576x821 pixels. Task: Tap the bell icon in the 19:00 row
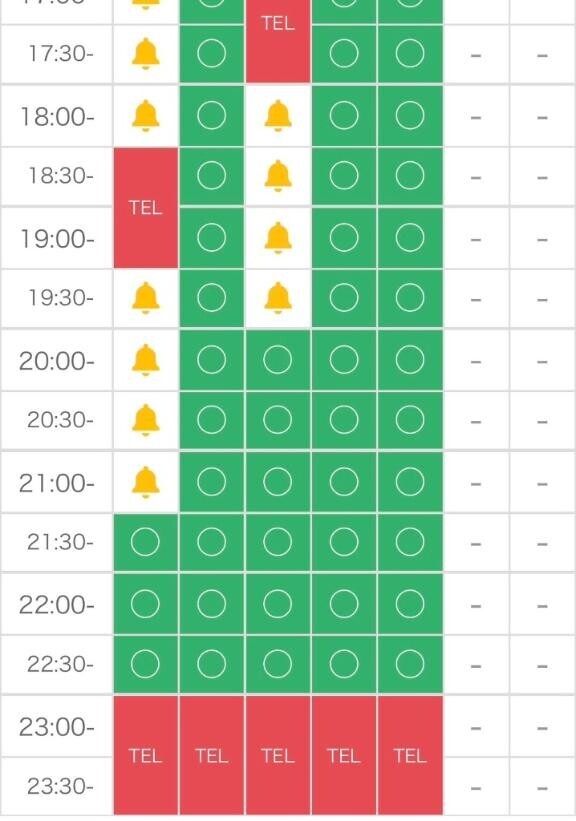(x=278, y=238)
